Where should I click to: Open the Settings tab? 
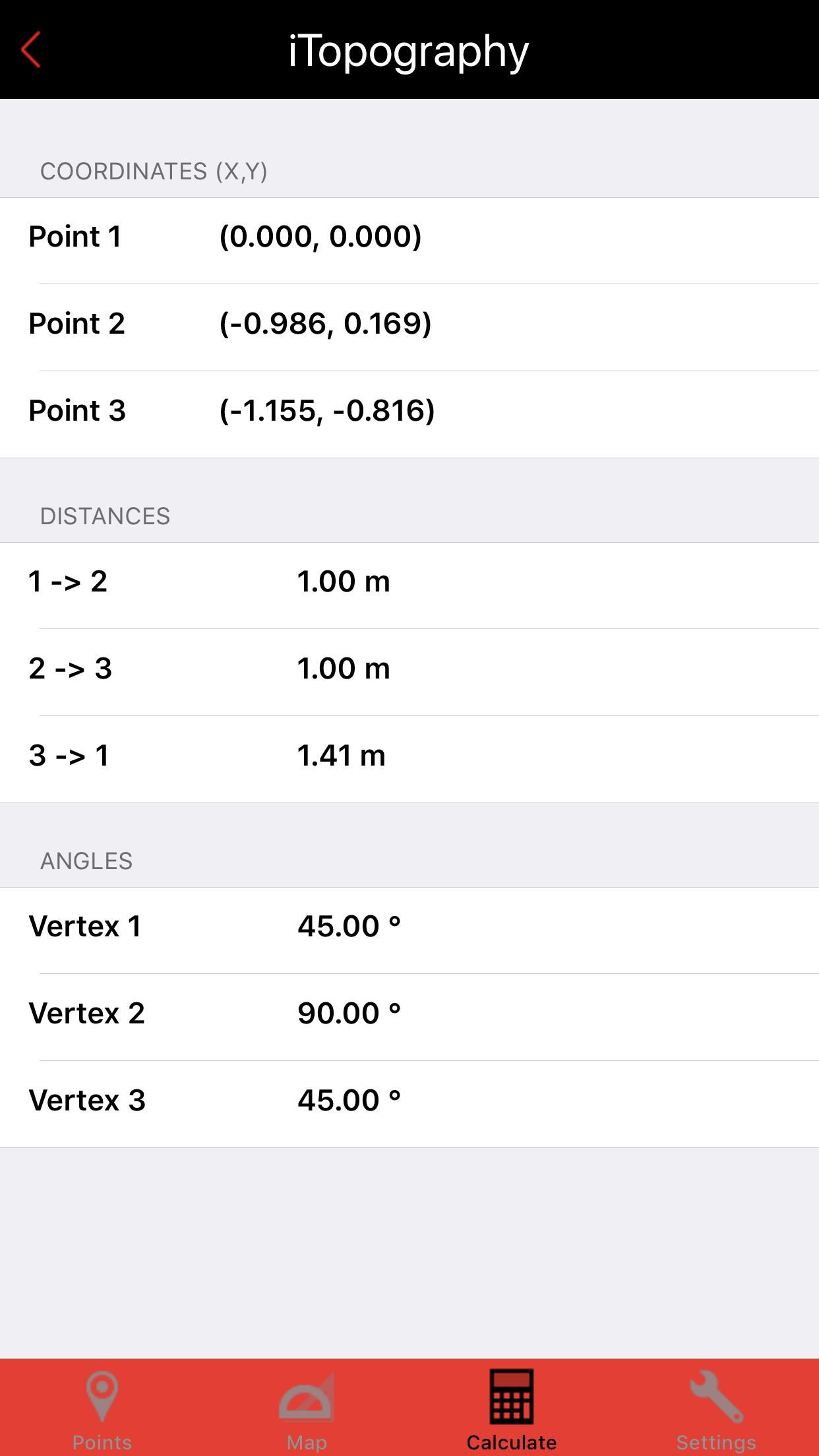717,1409
